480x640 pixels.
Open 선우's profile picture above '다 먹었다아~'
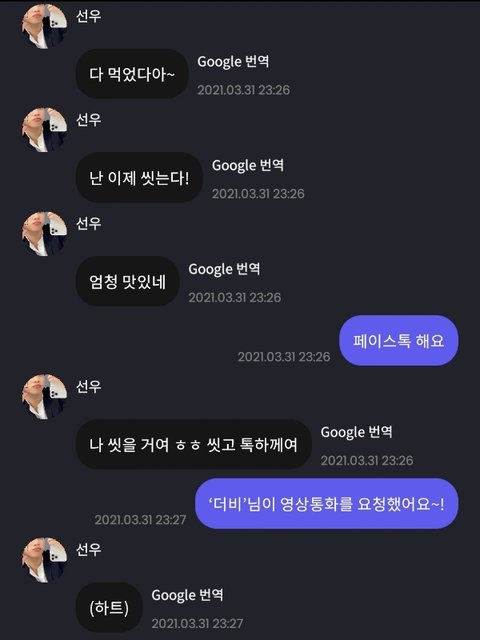[x=44, y=26]
